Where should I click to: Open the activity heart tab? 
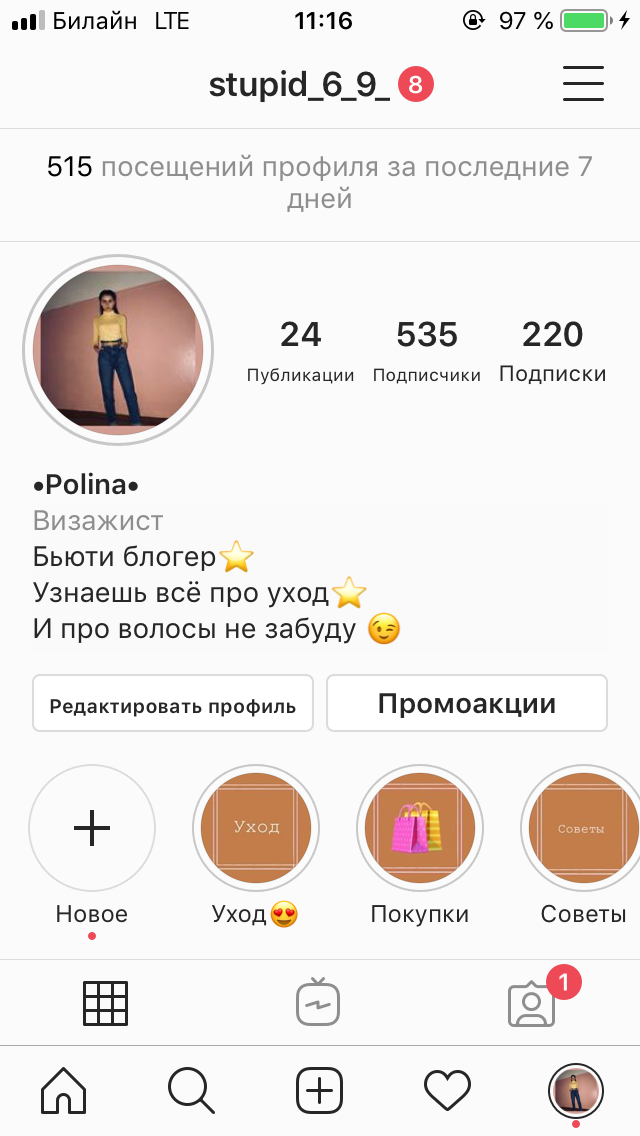click(447, 1090)
